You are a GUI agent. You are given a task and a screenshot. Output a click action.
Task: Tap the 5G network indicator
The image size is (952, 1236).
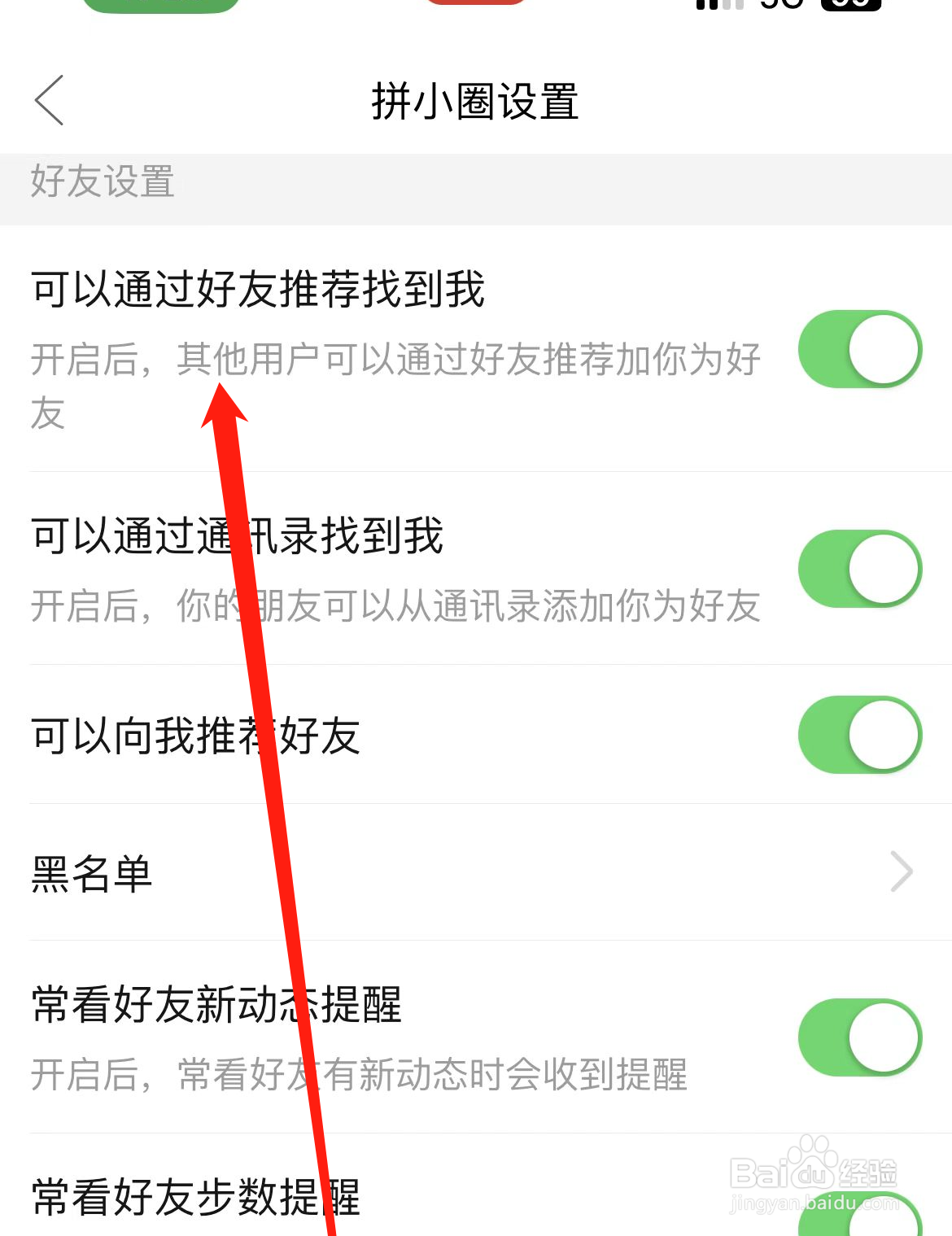click(783, 4)
